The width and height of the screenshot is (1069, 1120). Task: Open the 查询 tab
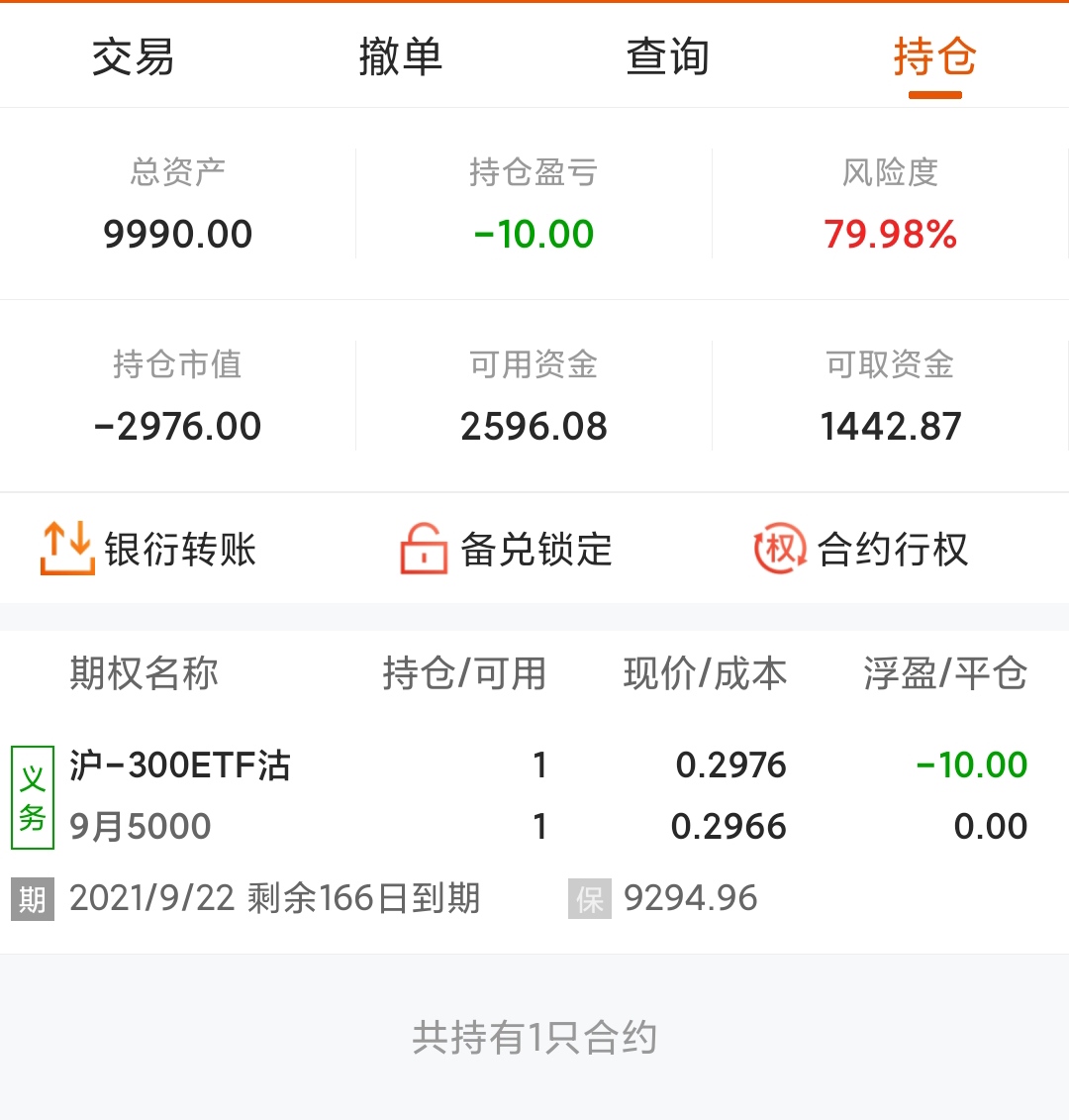pos(668,57)
